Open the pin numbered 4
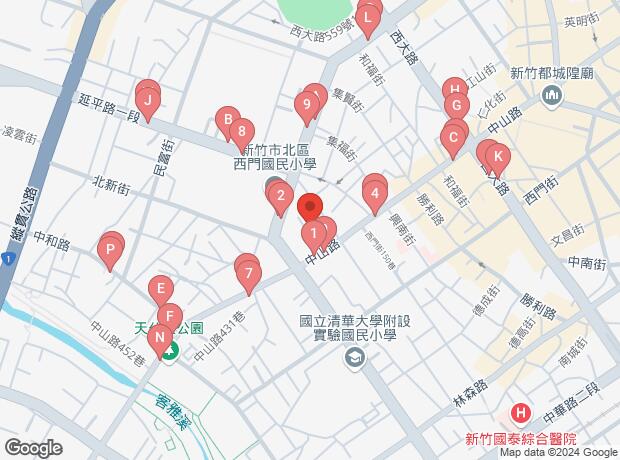The image size is (620, 460). tap(374, 193)
